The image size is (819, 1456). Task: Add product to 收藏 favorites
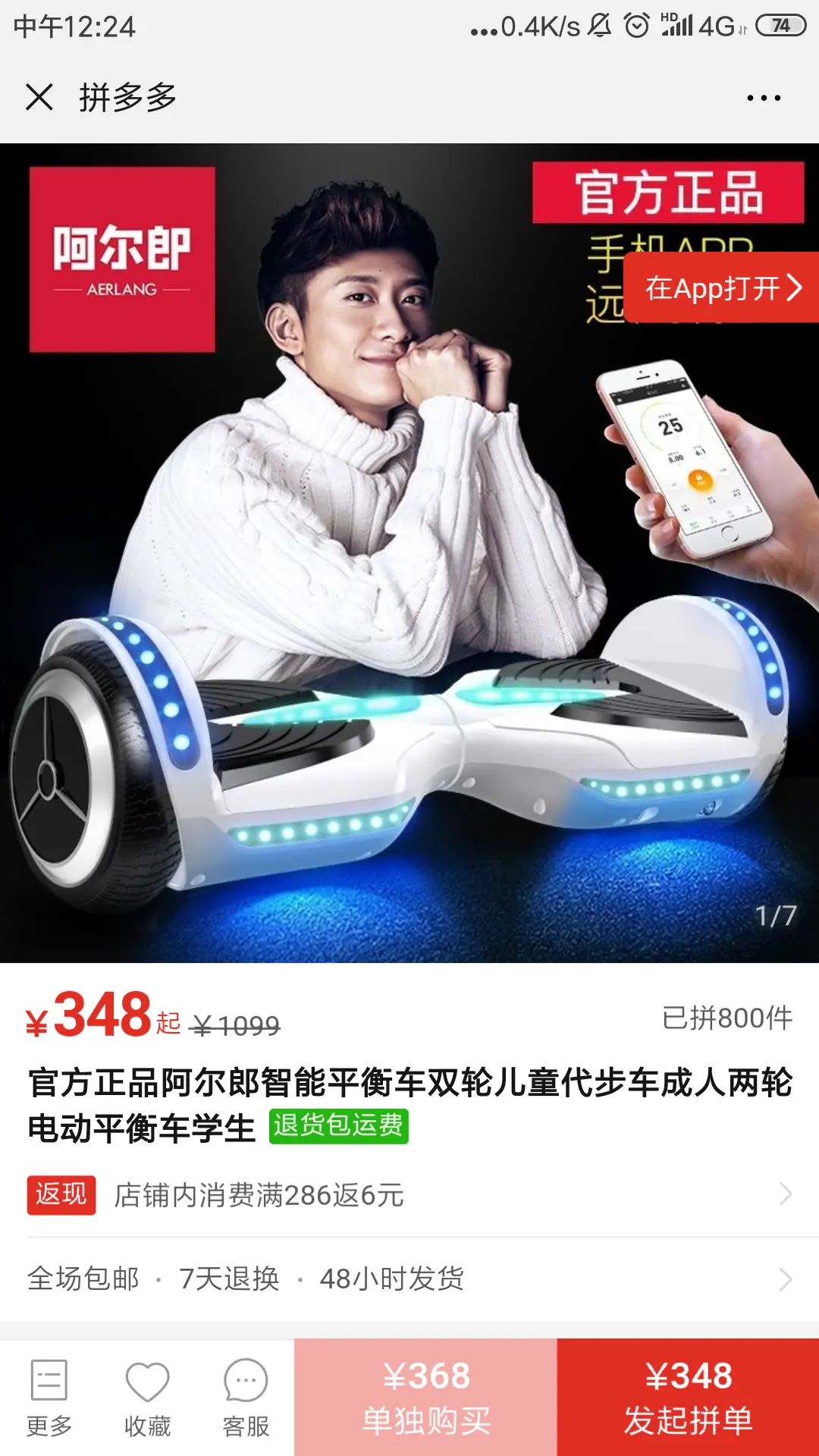click(x=147, y=1398)
